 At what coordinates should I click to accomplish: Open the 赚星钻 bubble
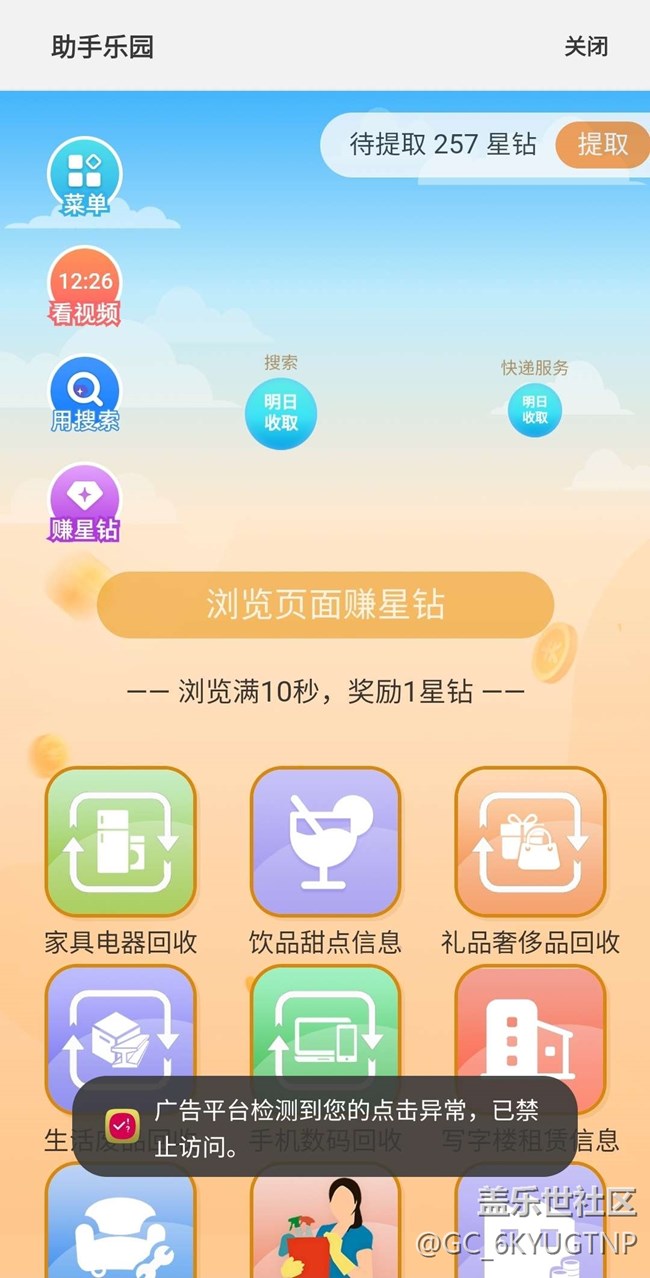(x=84, y=504)
